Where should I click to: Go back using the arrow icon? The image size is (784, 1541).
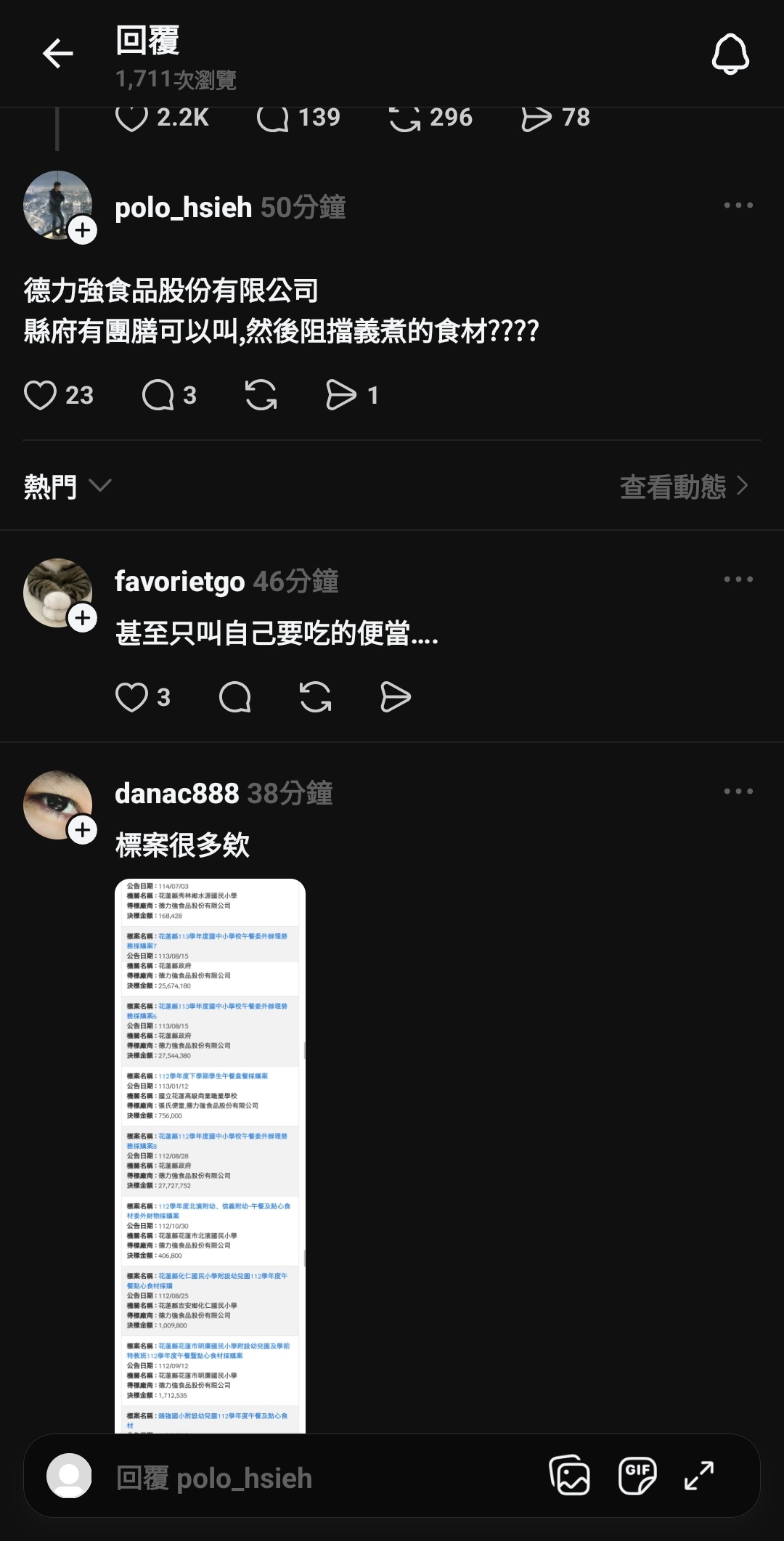(57, 54)
